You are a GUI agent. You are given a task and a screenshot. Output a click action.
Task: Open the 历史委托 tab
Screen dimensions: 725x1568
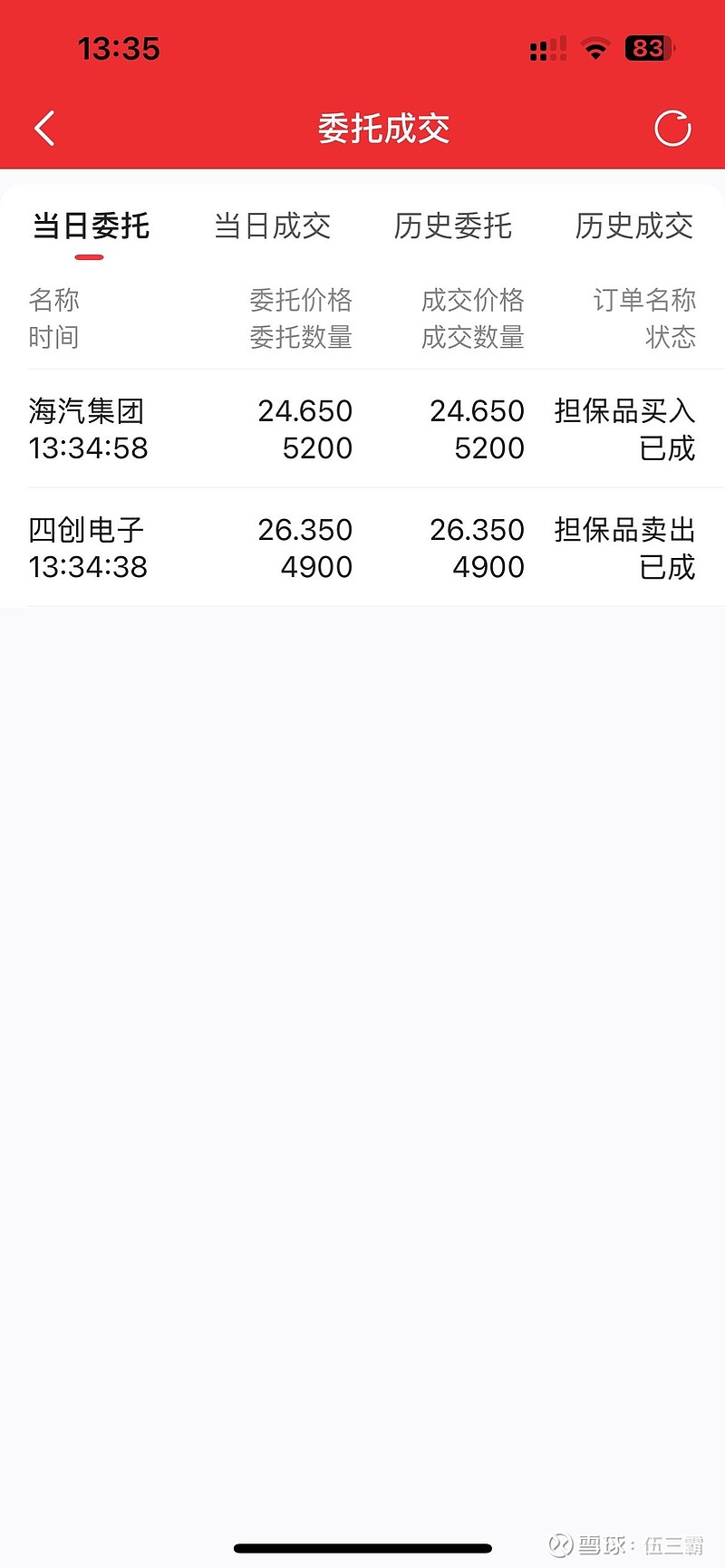(452, 226)
